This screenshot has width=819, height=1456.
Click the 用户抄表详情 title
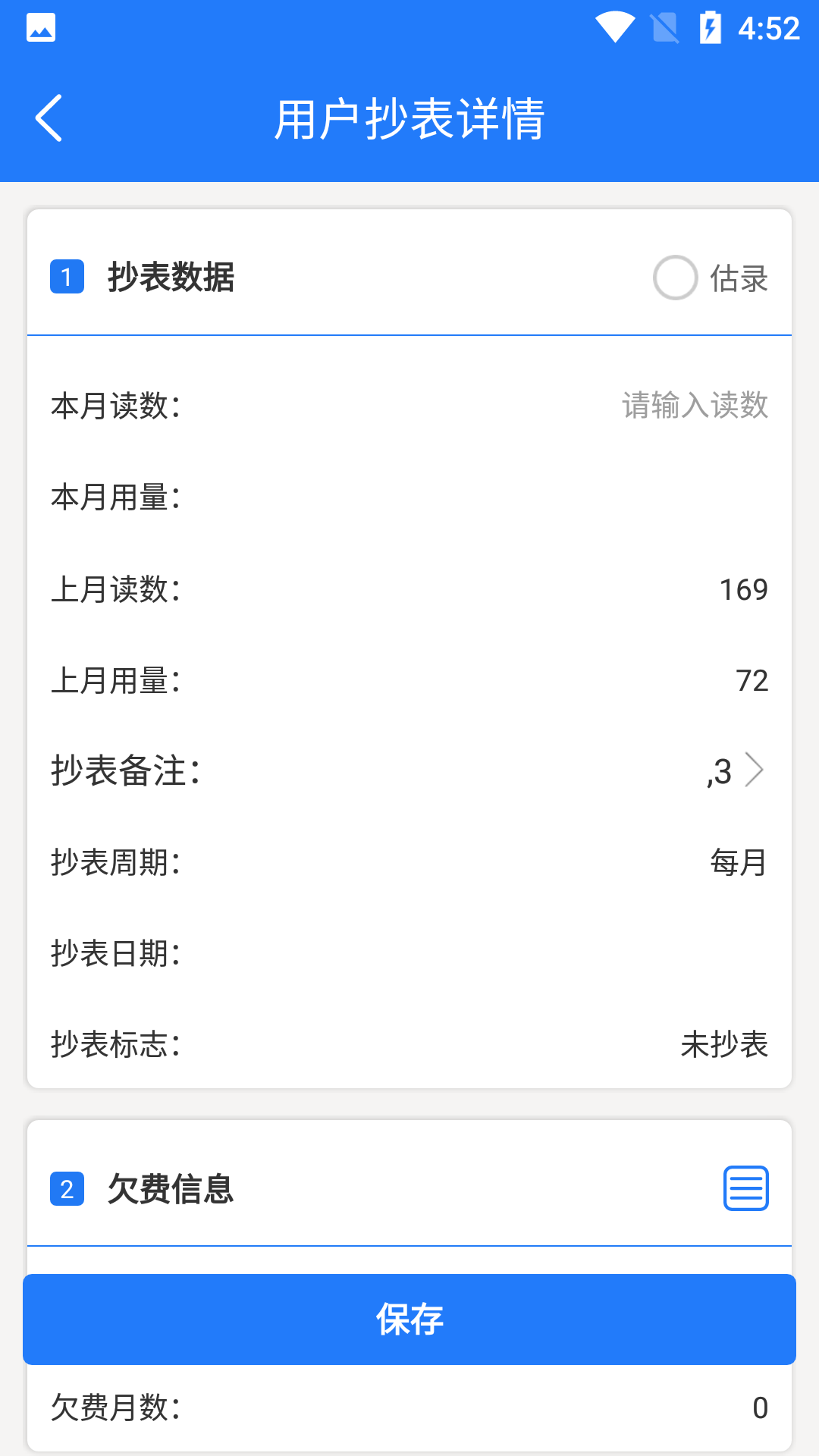(x=409, y=118)
